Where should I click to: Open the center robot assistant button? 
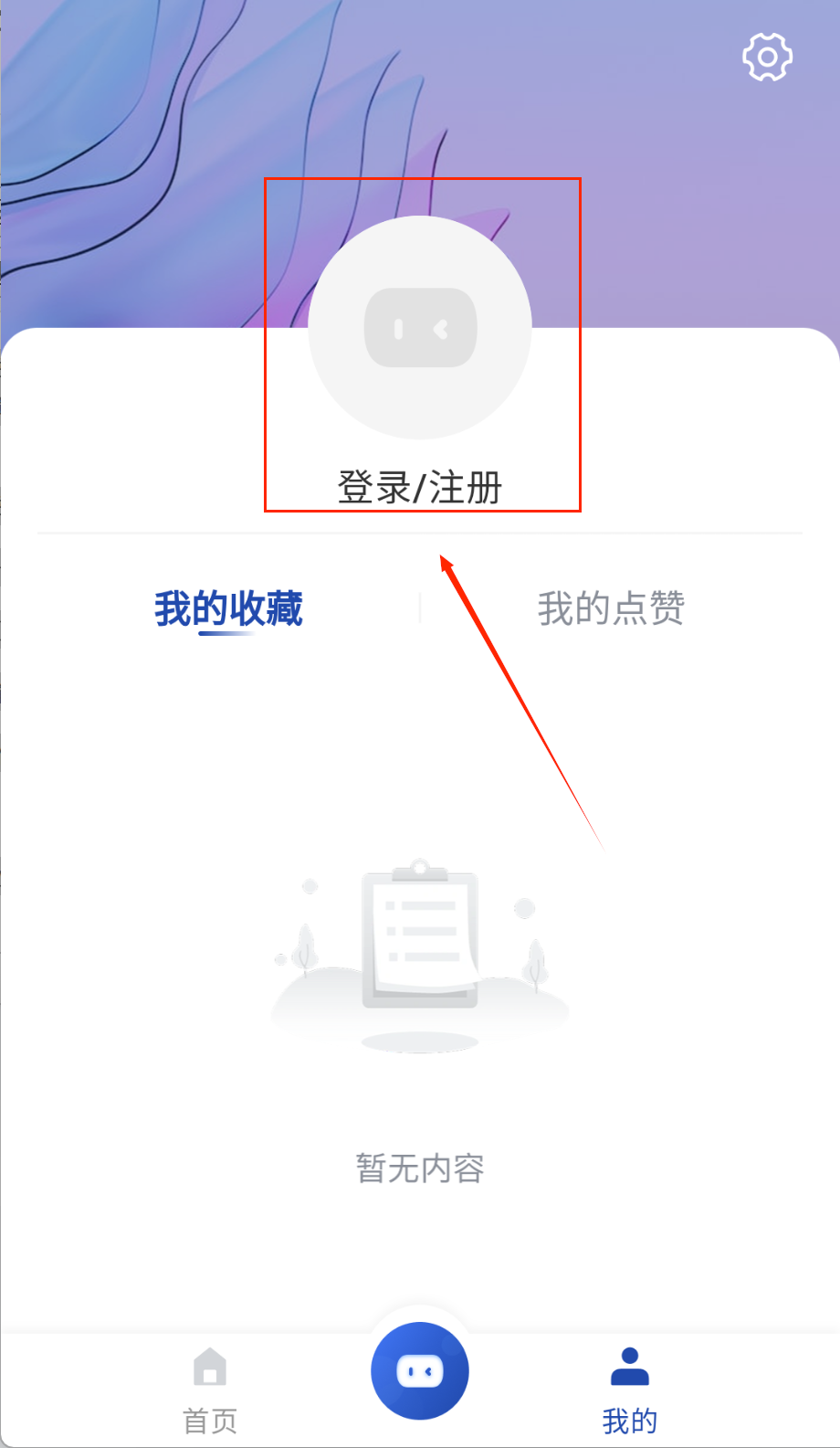420,1370
